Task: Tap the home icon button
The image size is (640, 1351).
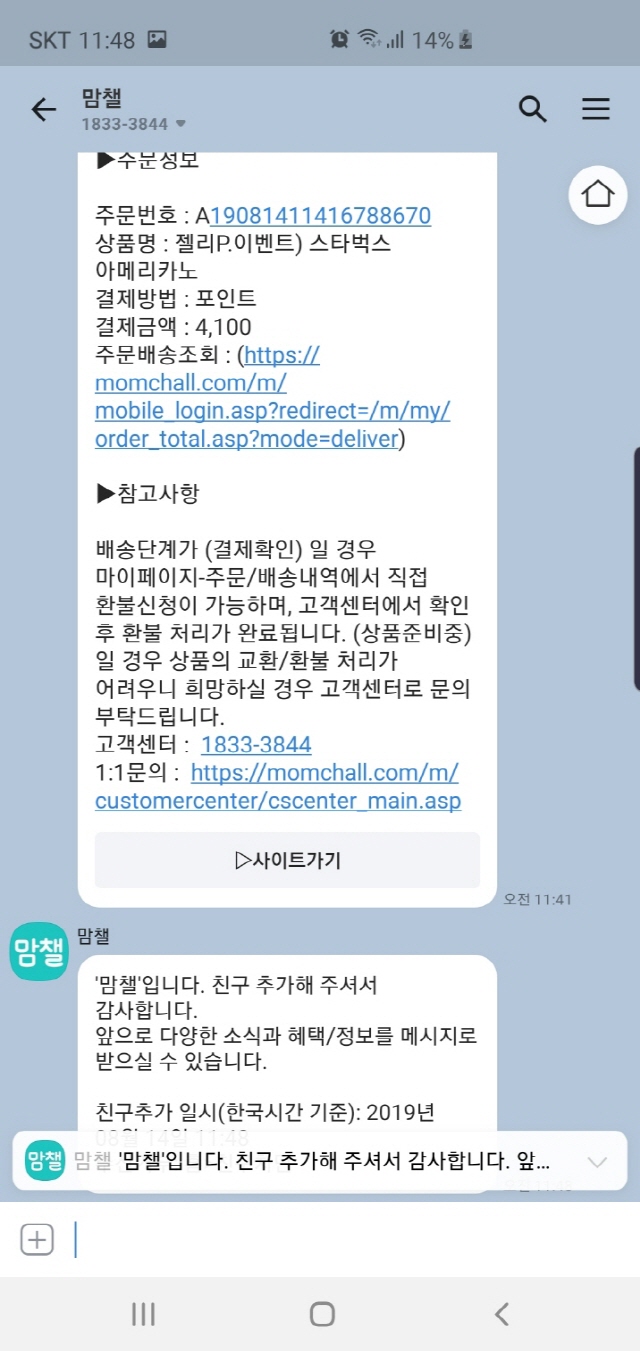Action: (598, 193)
